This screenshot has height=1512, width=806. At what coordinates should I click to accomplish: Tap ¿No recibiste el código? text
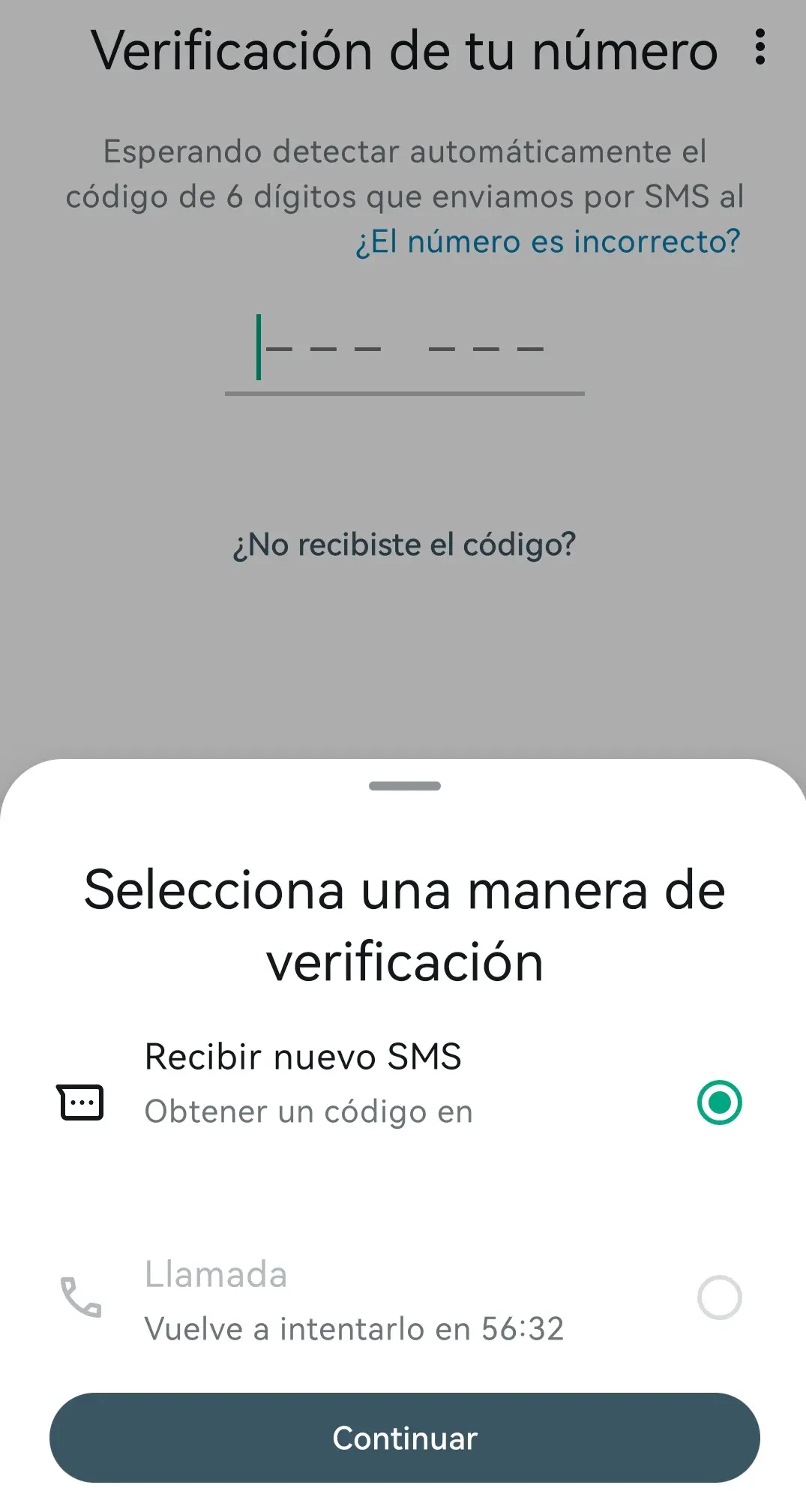pos(403,544)
